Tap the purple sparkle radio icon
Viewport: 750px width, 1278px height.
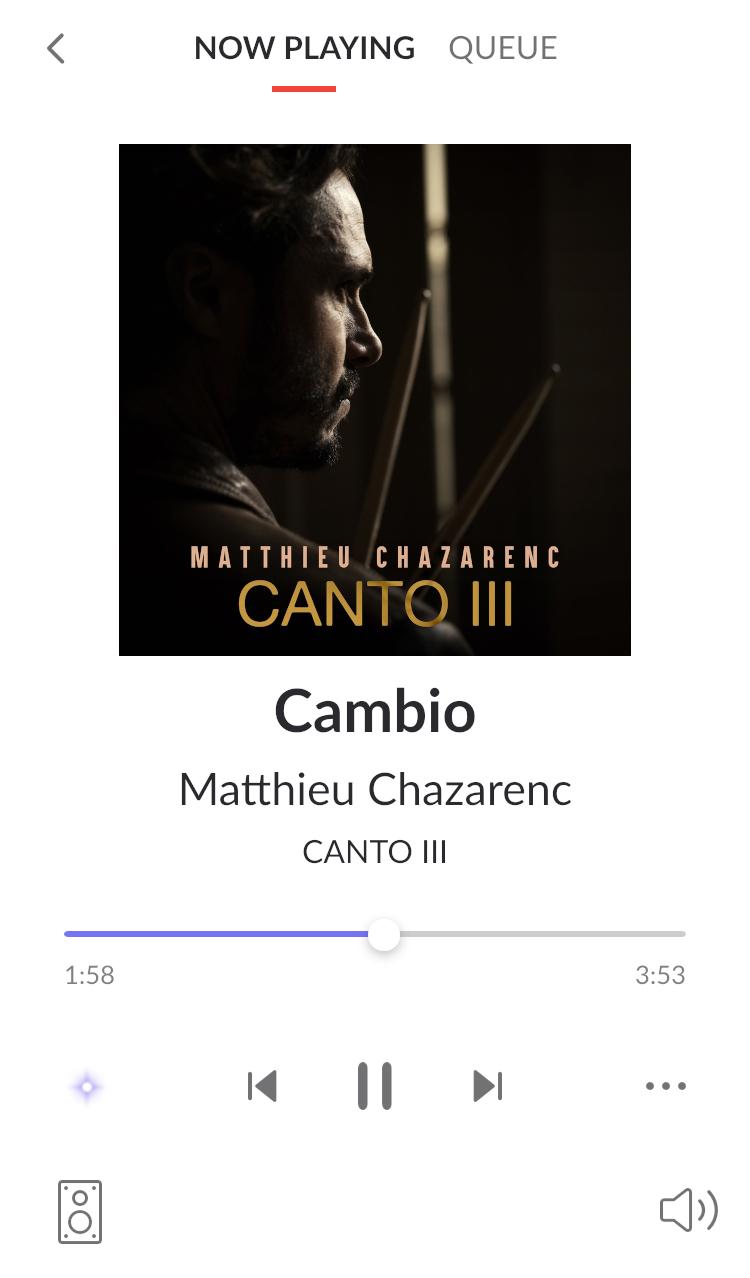(x=87, y=1087)
